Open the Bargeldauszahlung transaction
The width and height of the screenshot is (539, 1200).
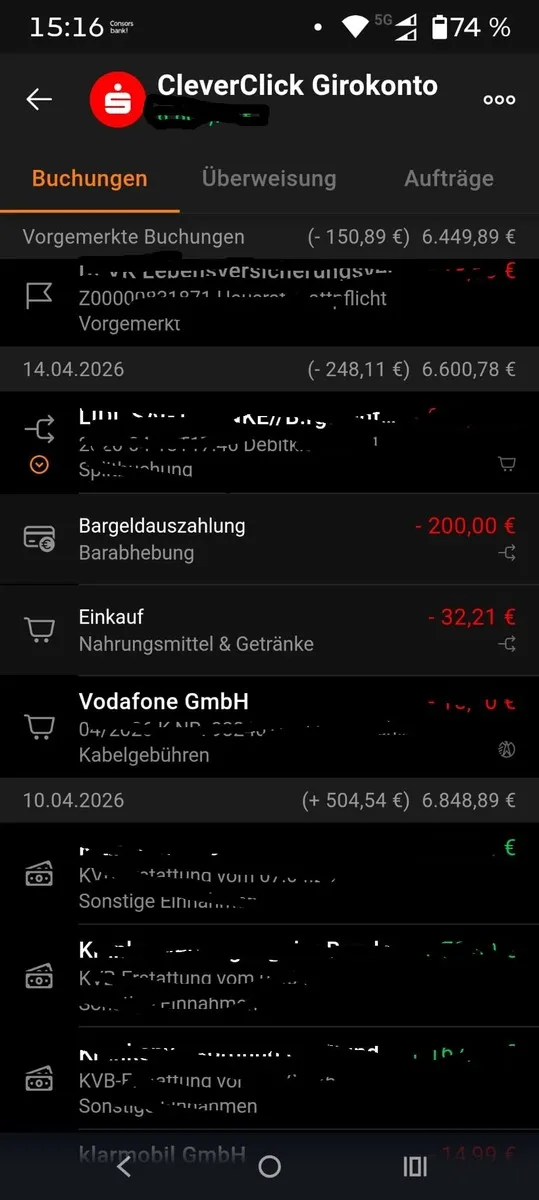tap(269, 539)
